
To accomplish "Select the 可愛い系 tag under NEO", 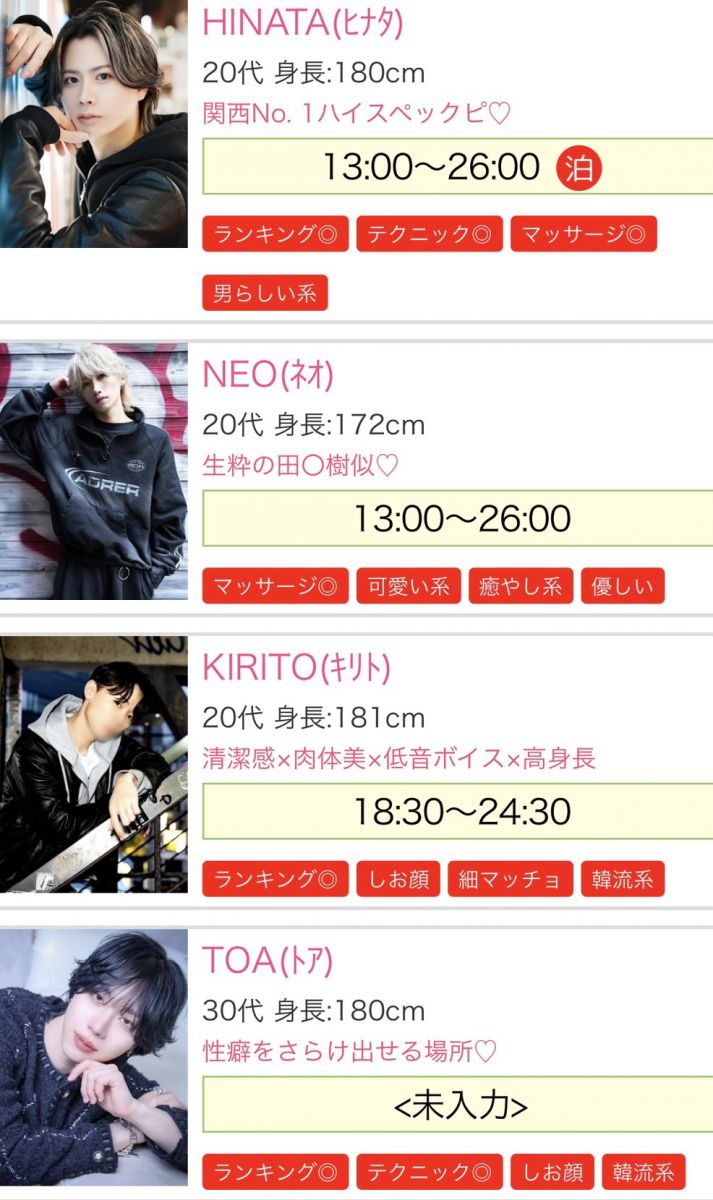I will [x=408, y=586].
